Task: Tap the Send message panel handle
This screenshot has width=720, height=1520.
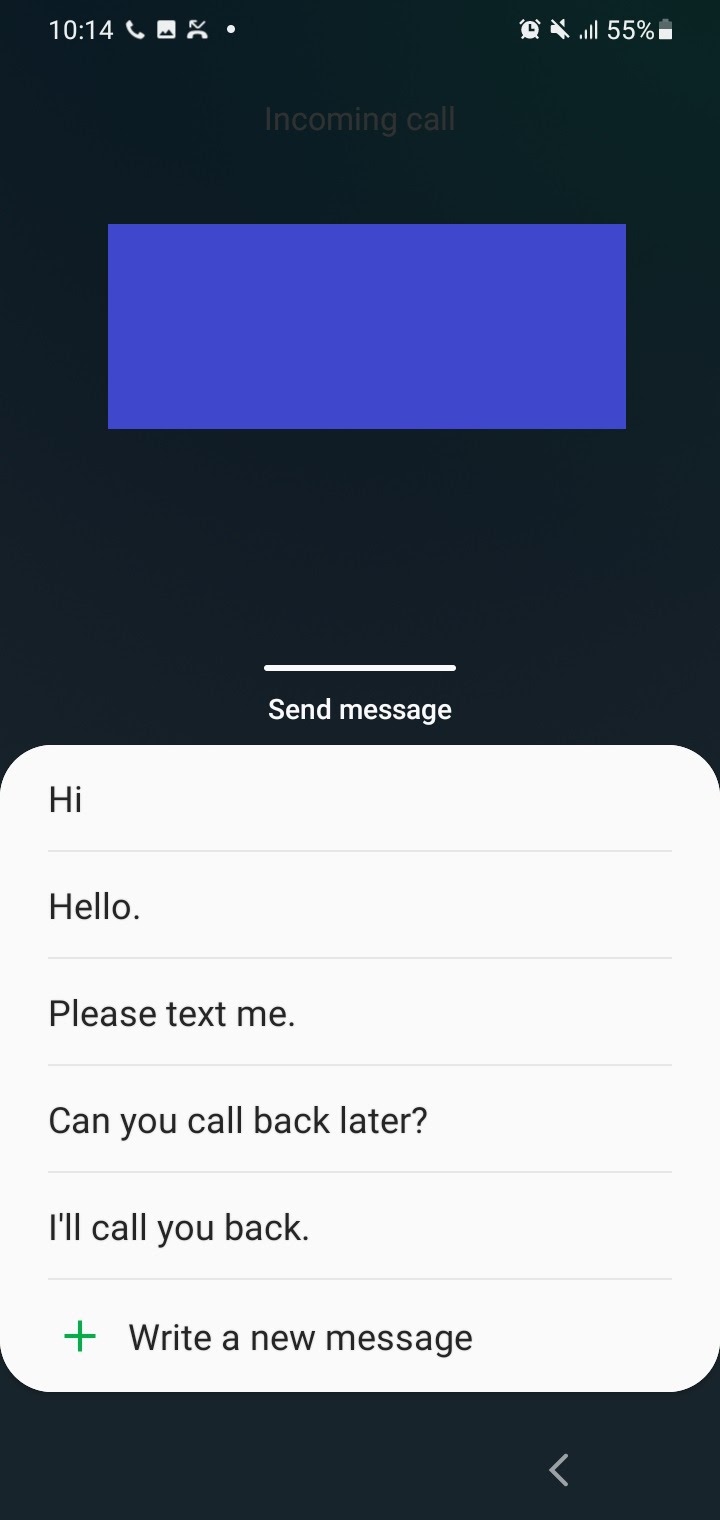Action: (x=360, y=667)
